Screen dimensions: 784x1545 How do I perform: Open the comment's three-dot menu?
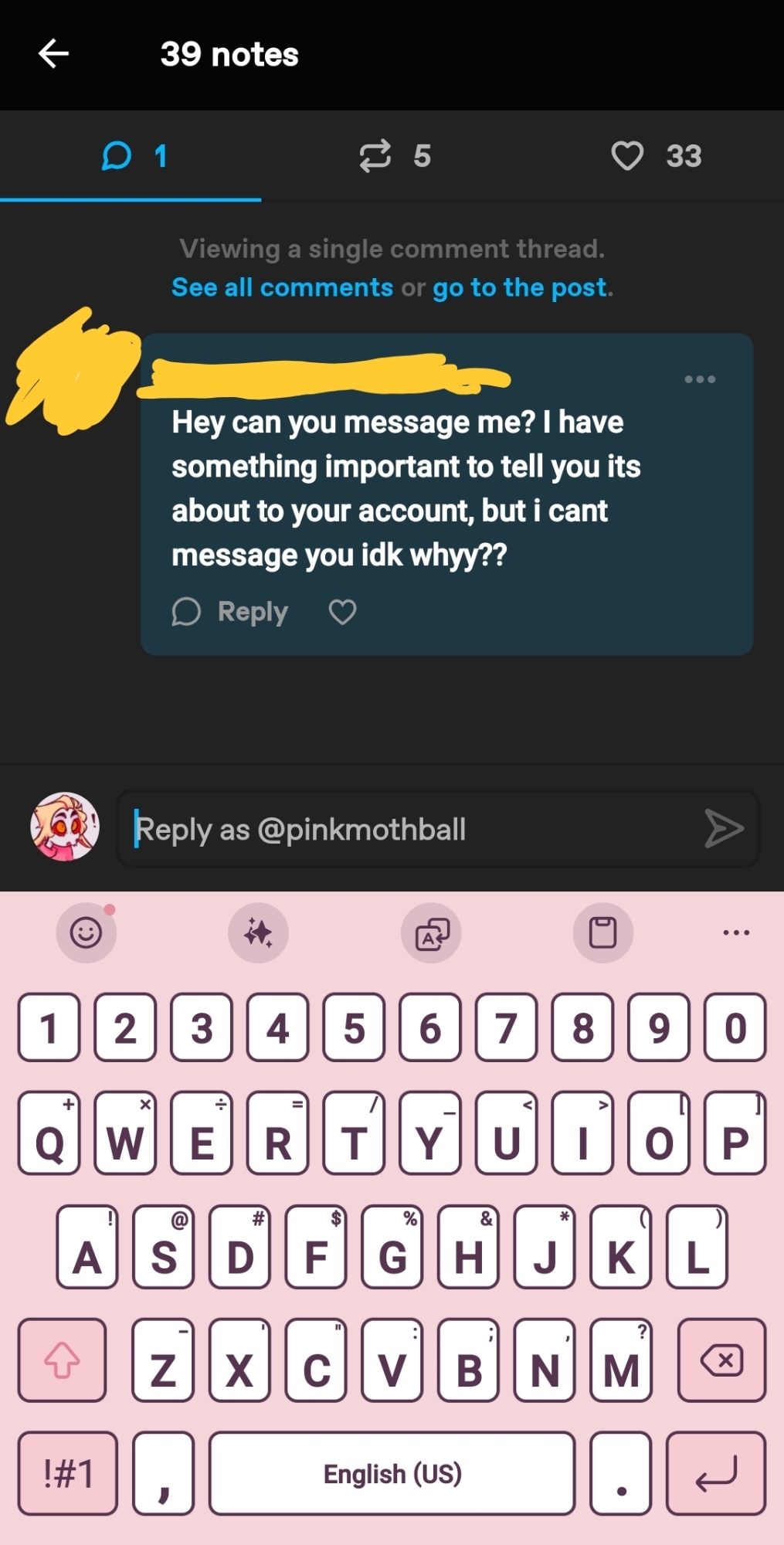[700, 379]
